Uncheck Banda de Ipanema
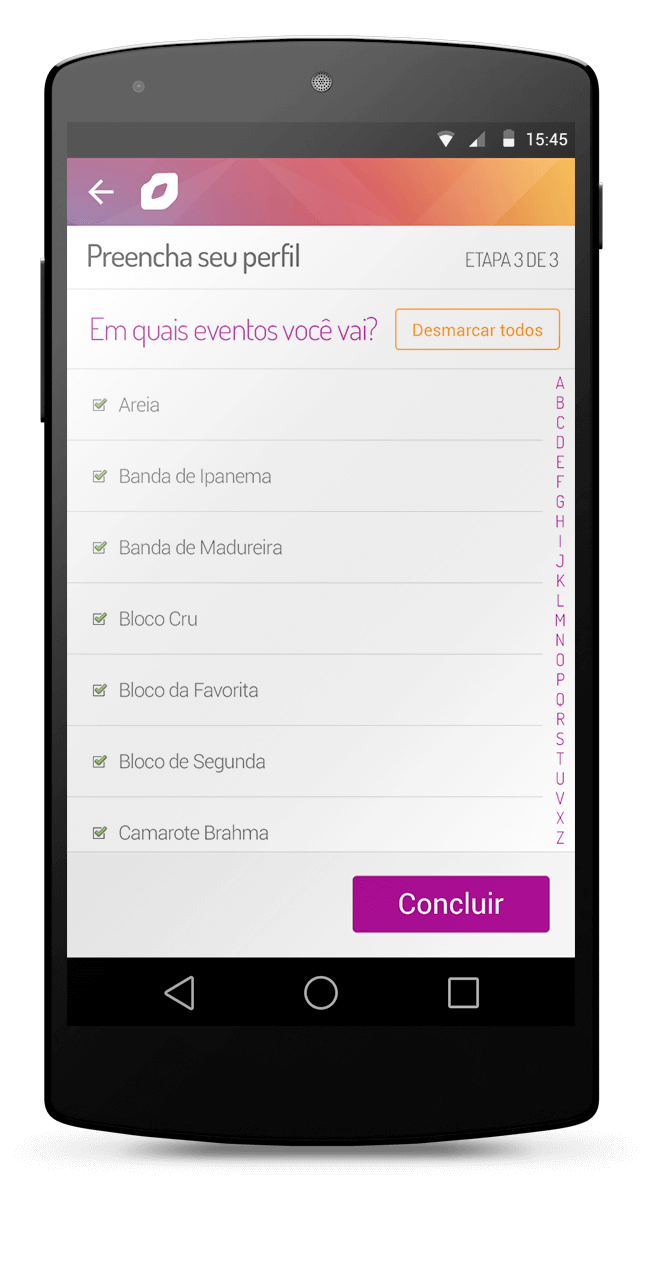Viewport: 649px width, 1281px height. click(100, 476)
